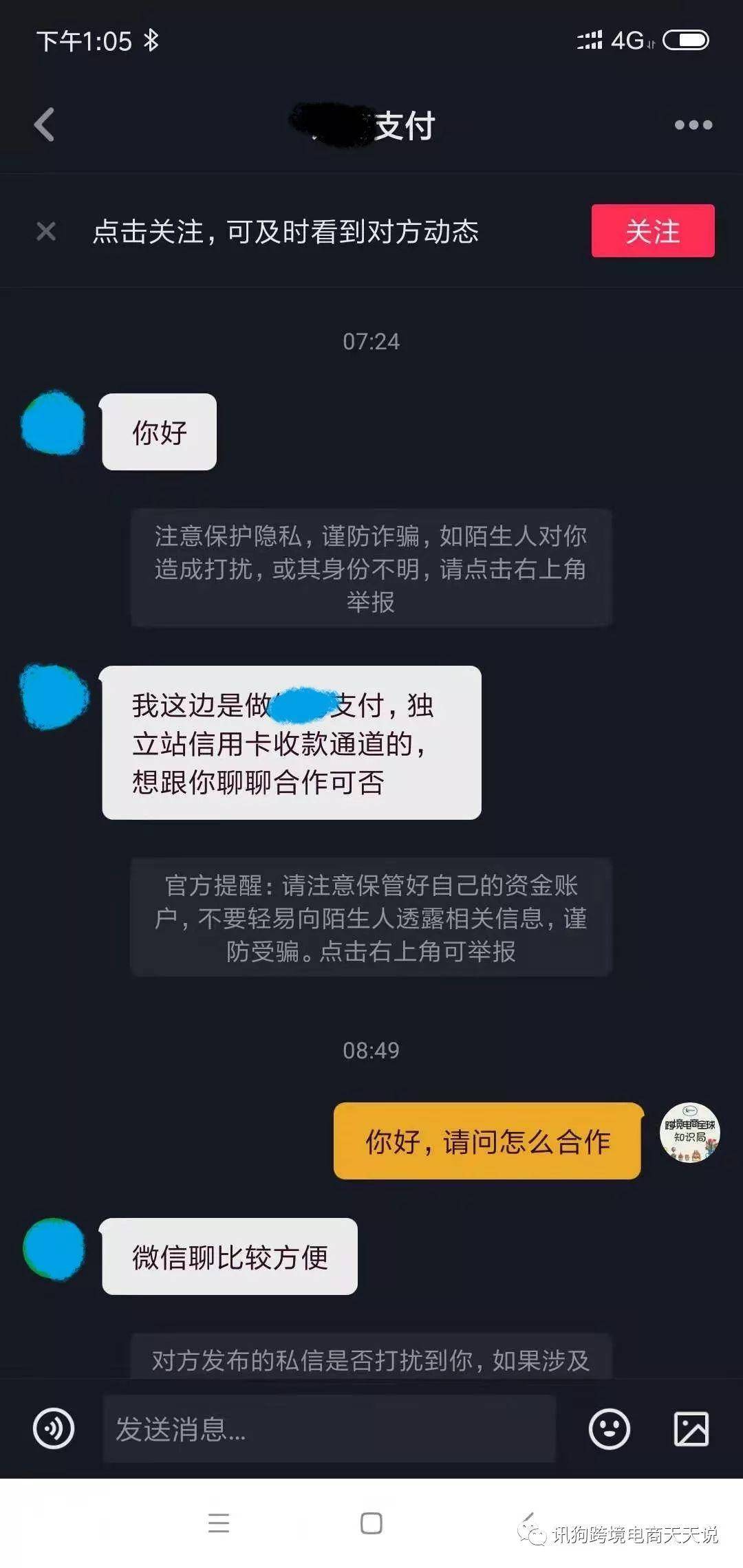Open sender's avatar next to 你好
The image size is (743, 1568).
tap(53, 424)
